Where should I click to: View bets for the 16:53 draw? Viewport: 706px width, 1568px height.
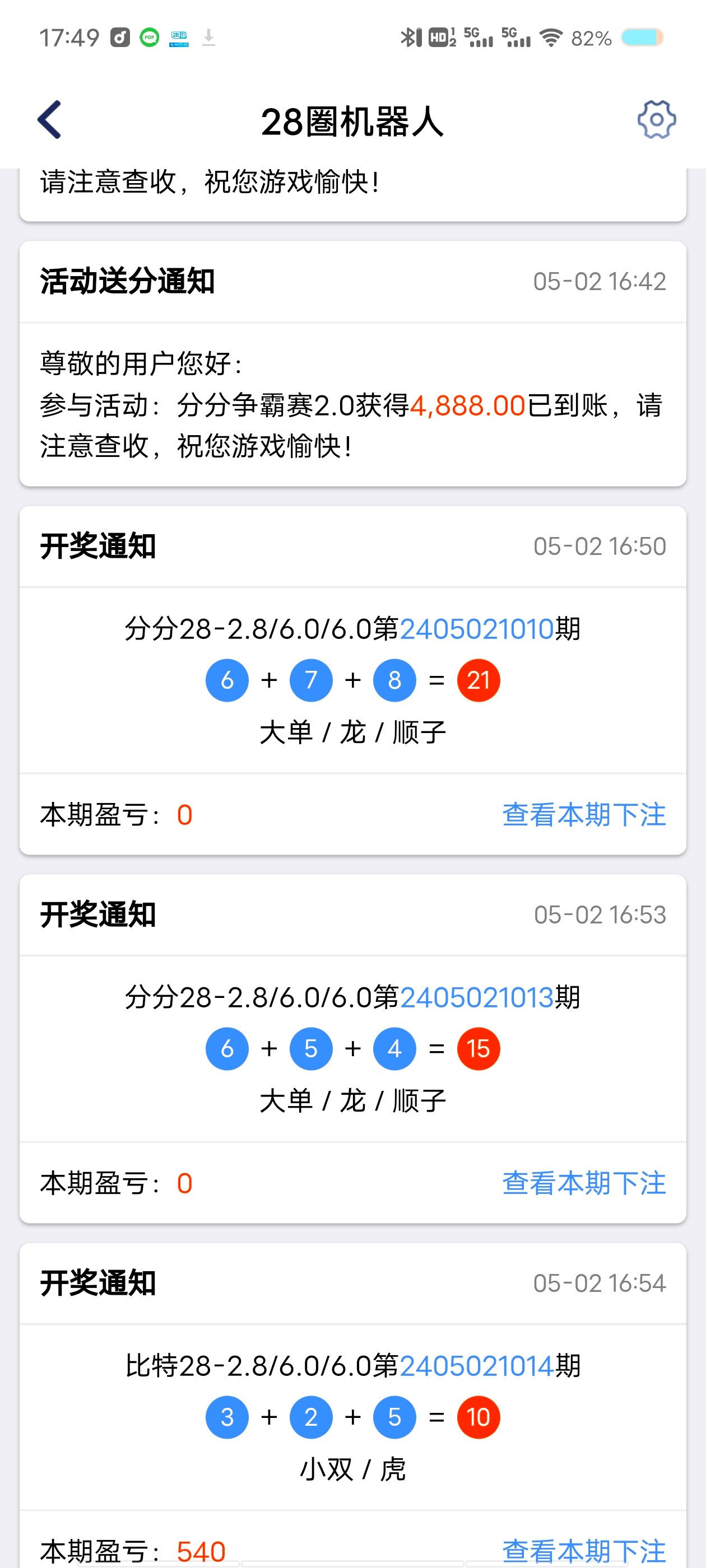(x=583, y=1183)
